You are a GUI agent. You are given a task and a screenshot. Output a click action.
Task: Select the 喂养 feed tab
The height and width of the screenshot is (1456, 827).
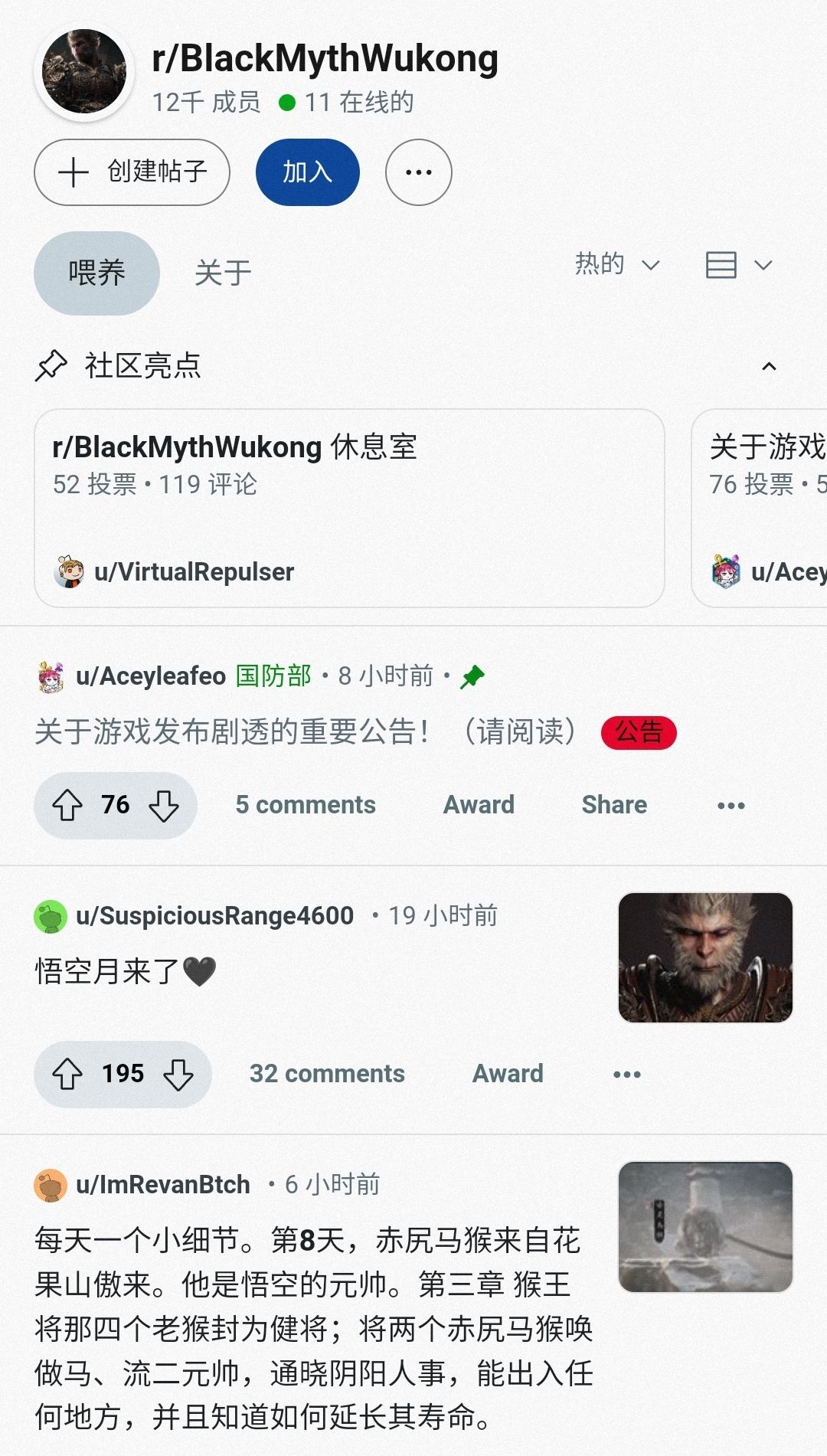pos(96,273)
